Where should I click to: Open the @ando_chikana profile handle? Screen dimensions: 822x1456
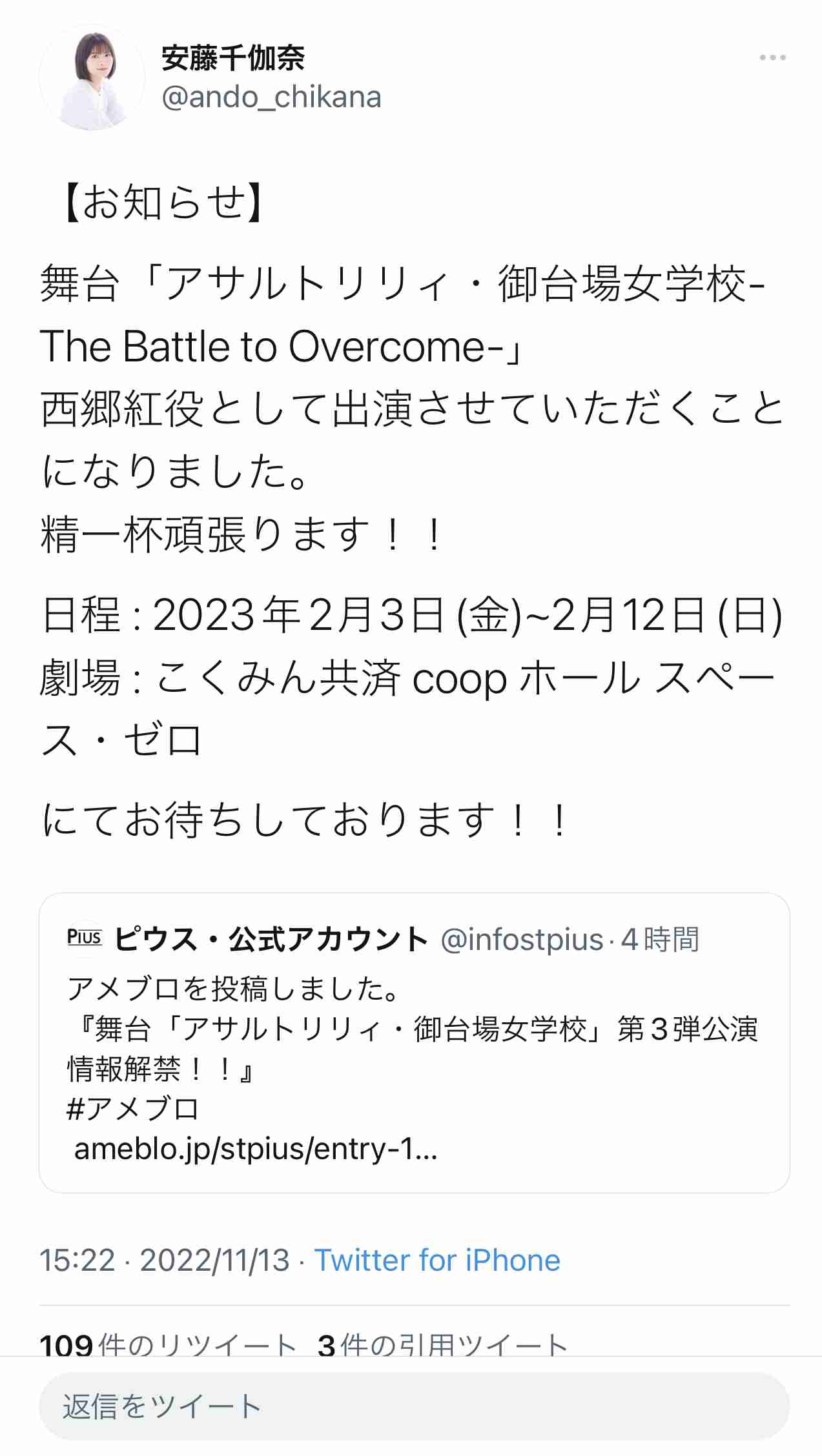[x=271, y=97]
